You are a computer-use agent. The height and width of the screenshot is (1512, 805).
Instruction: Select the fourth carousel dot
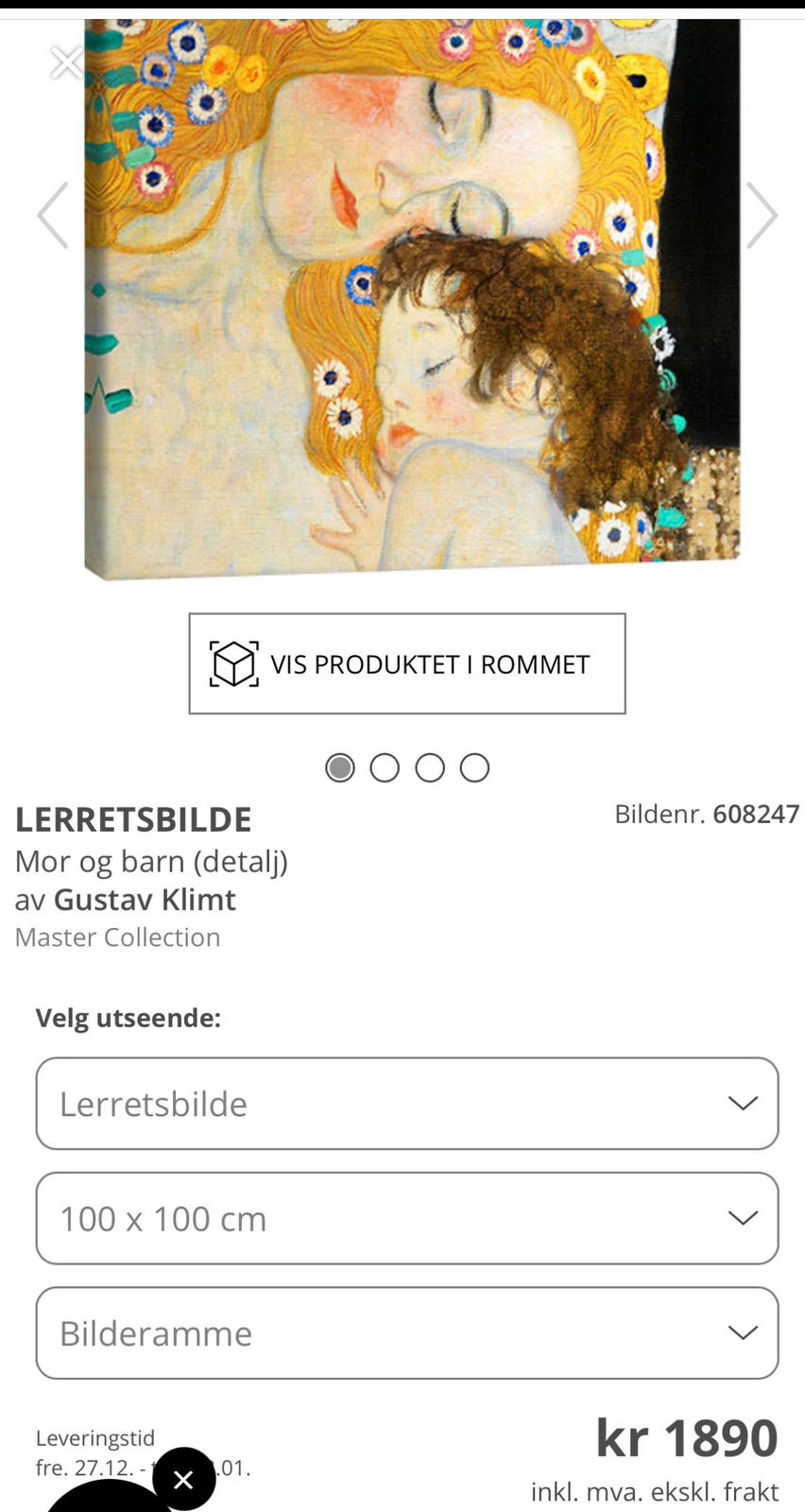[474, 767]
